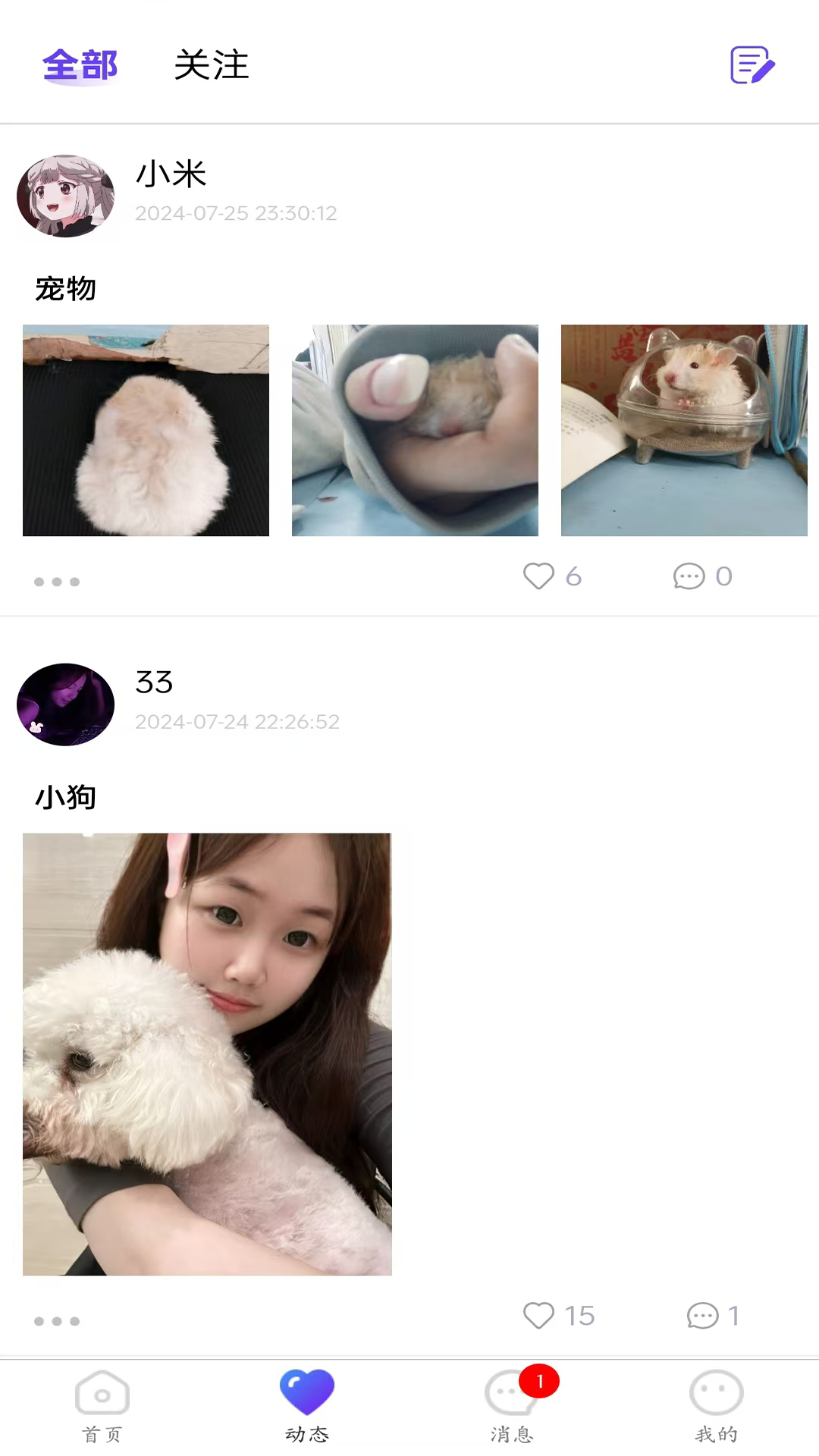
Task: Open 小米's profile avatar
Action: click(66, 196)
